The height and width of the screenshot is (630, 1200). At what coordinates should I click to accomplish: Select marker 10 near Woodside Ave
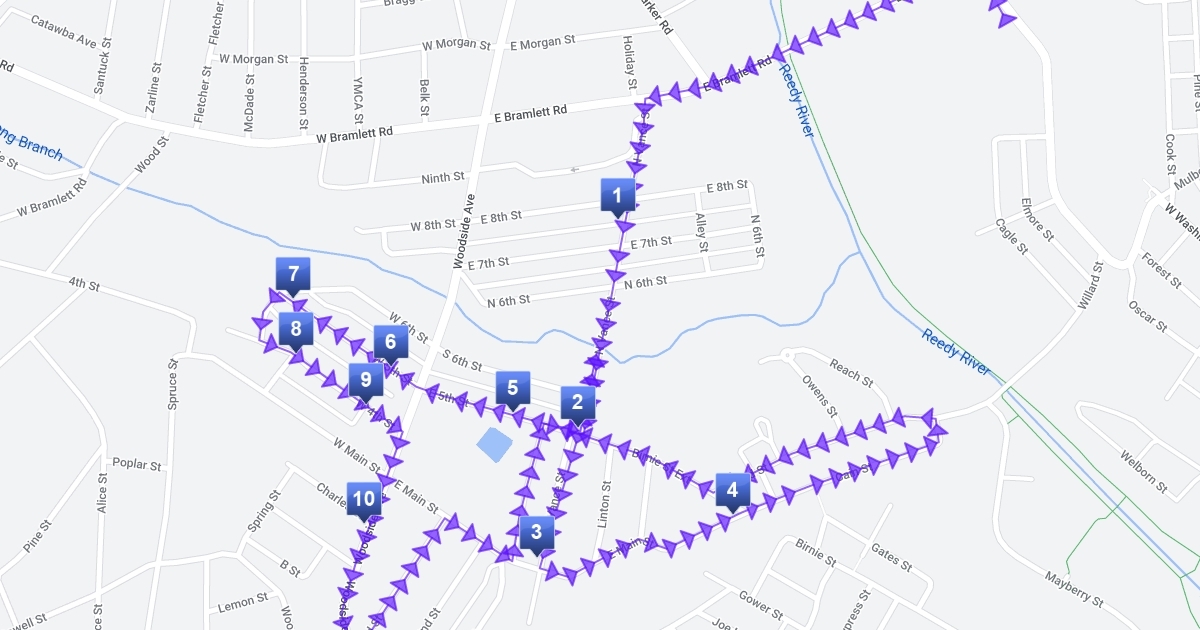pyautogui.click(x=364, y=499)
